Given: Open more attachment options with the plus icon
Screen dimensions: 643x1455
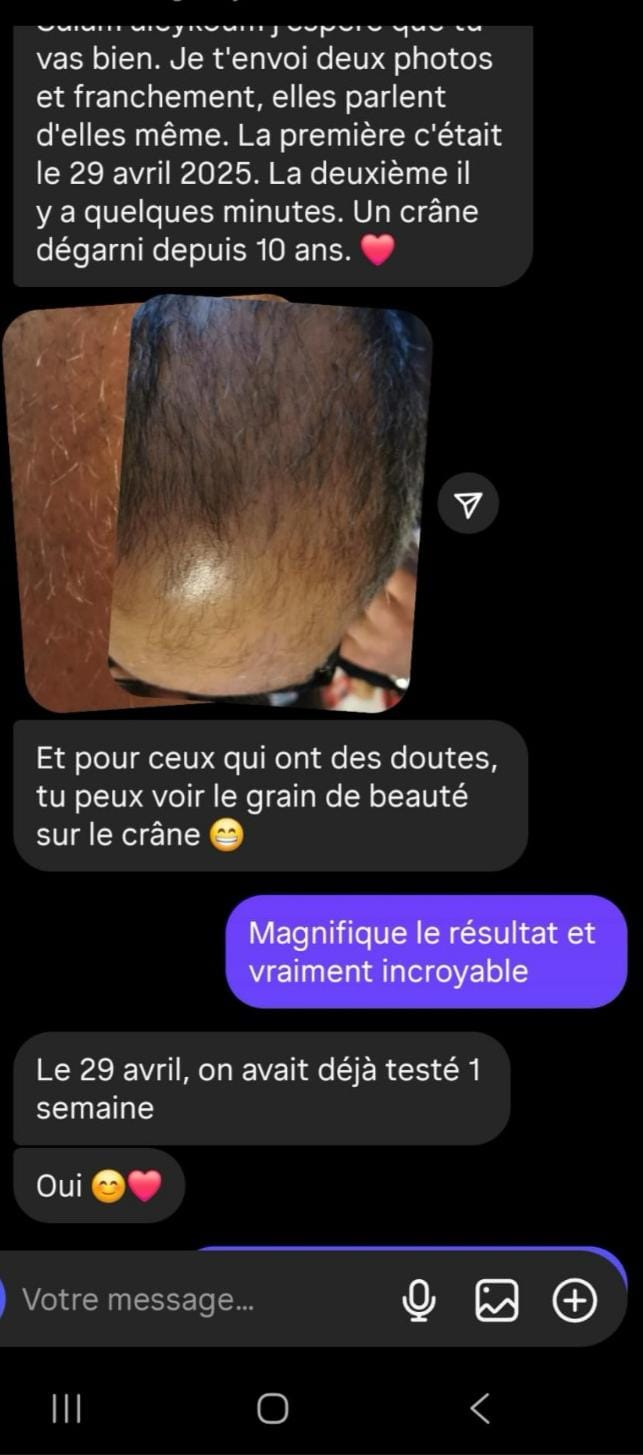Looking at the screenshot, I should tap(575, 1300).
